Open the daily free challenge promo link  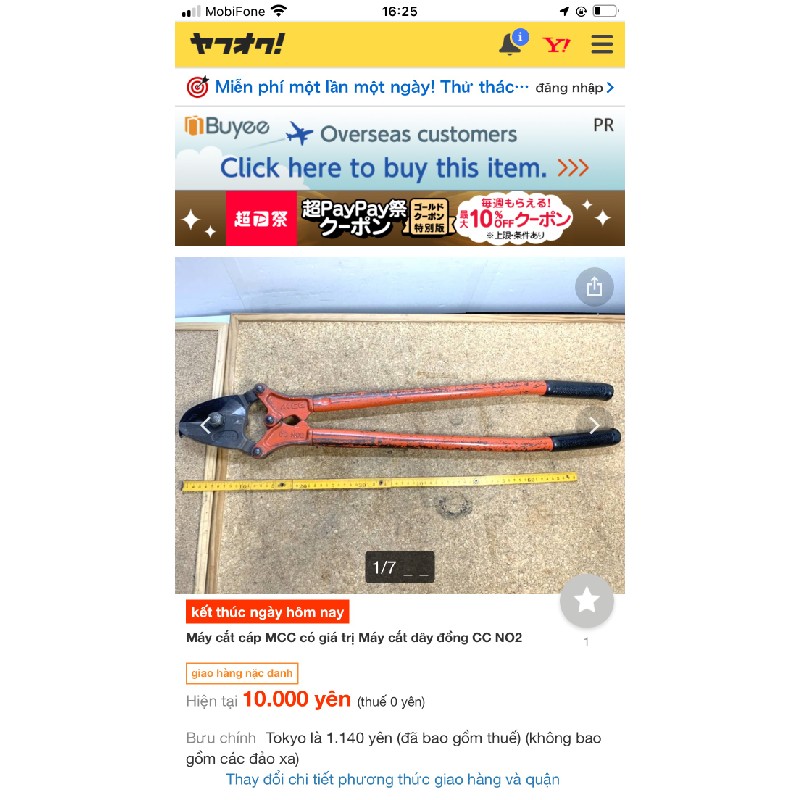[x=357, y=87]
